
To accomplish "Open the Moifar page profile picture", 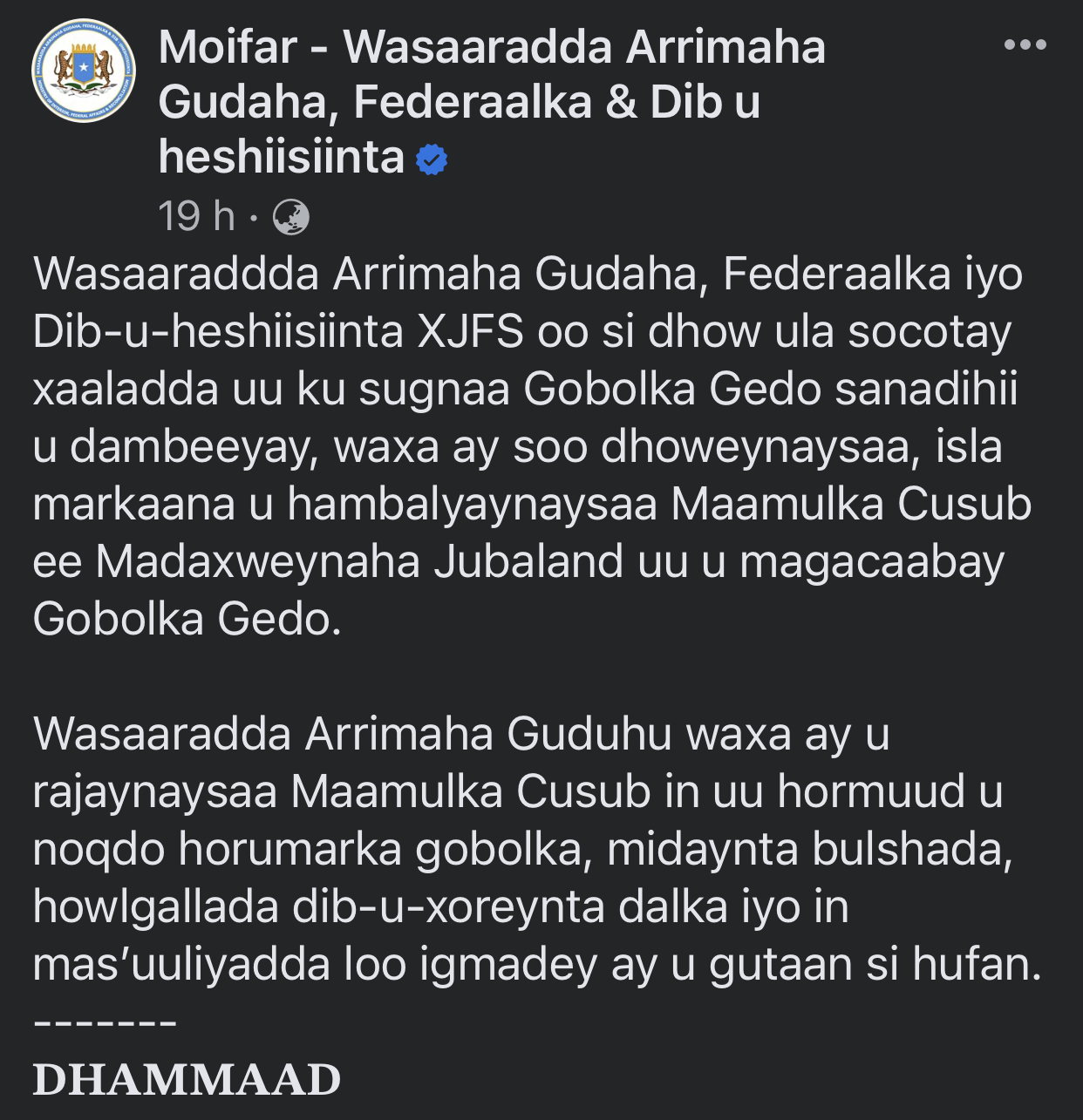I will [84, 71].
